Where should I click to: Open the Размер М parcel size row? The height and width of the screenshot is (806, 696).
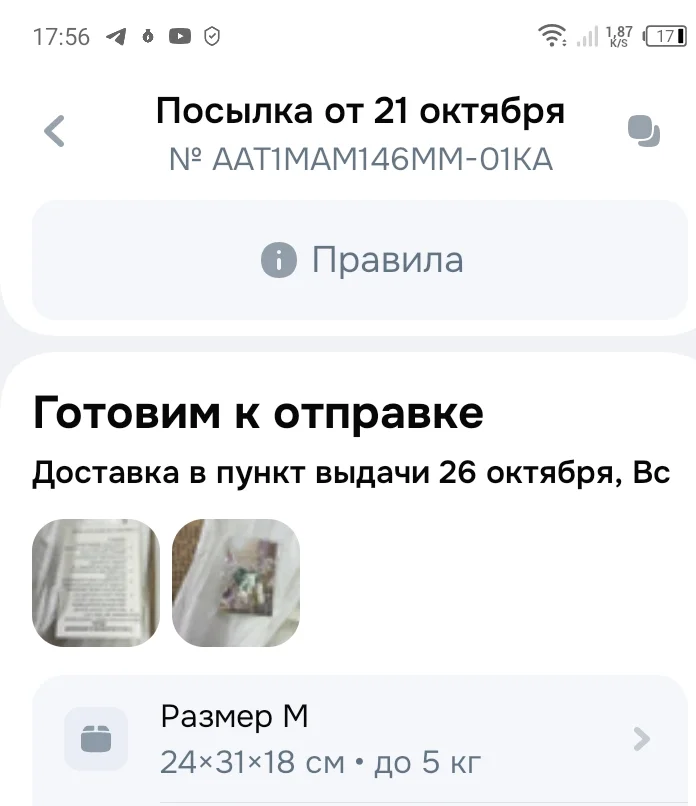pos(360,740)
